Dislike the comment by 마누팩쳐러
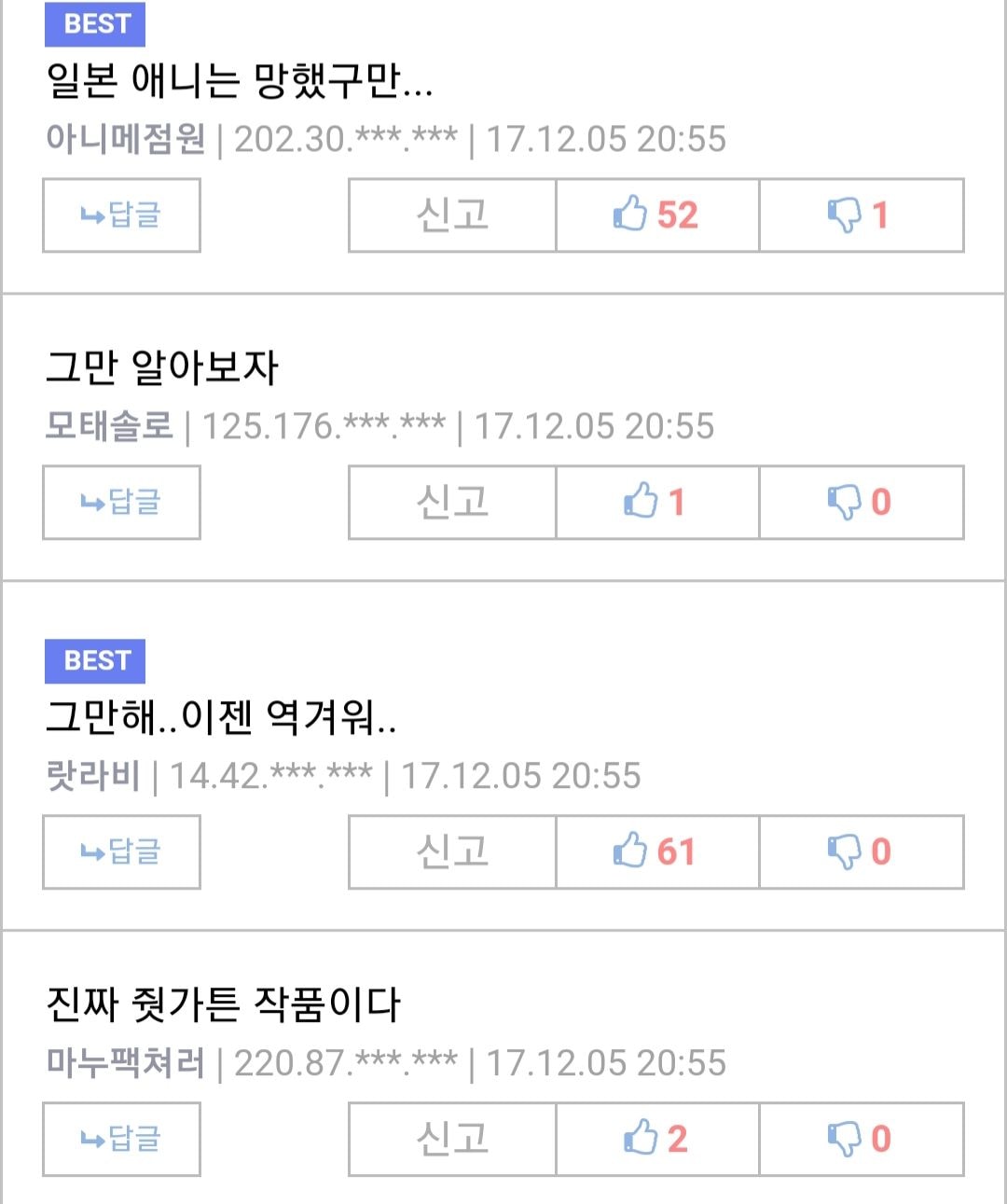Viewport: 1007px width, 1204px height. tap(861, 1140)
